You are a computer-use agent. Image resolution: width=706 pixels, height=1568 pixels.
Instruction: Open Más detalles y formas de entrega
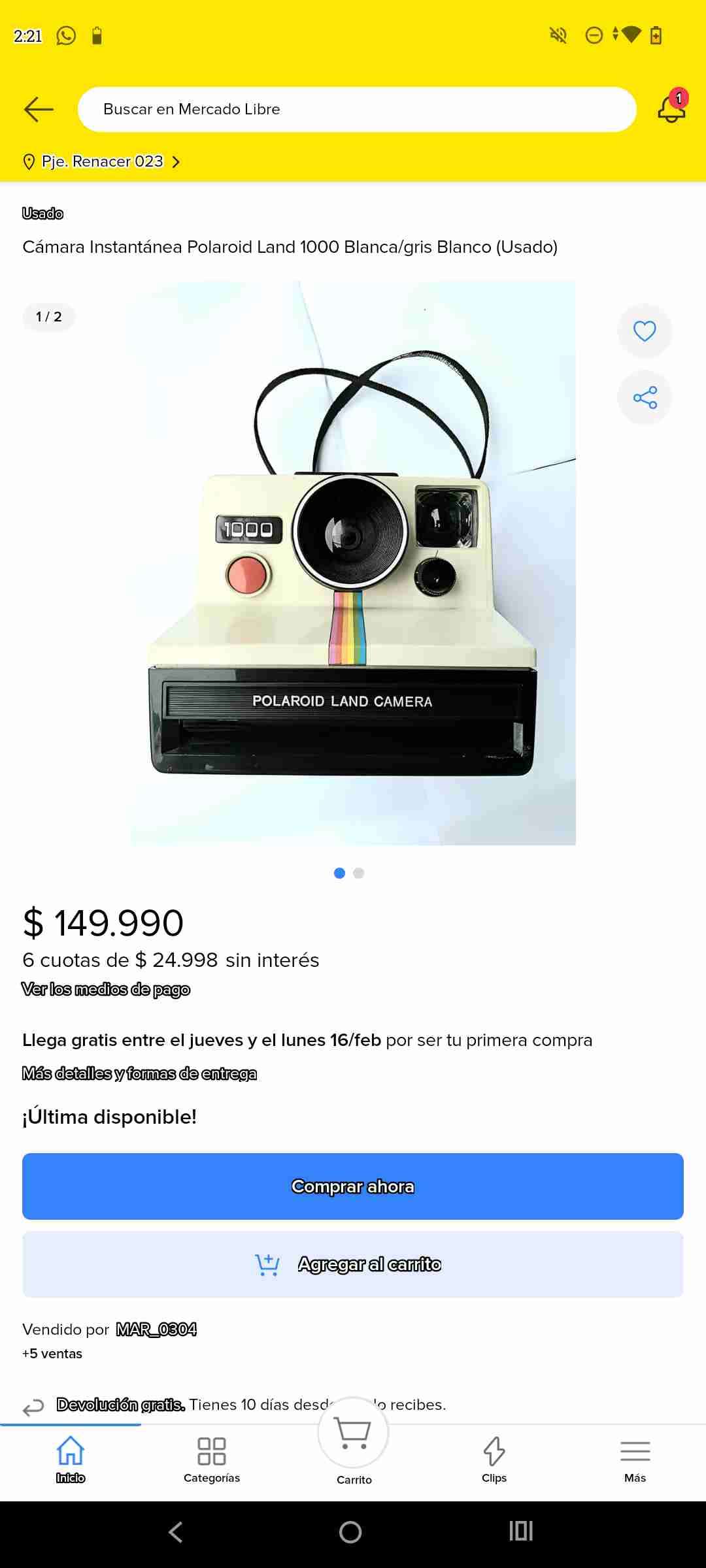139,1073
